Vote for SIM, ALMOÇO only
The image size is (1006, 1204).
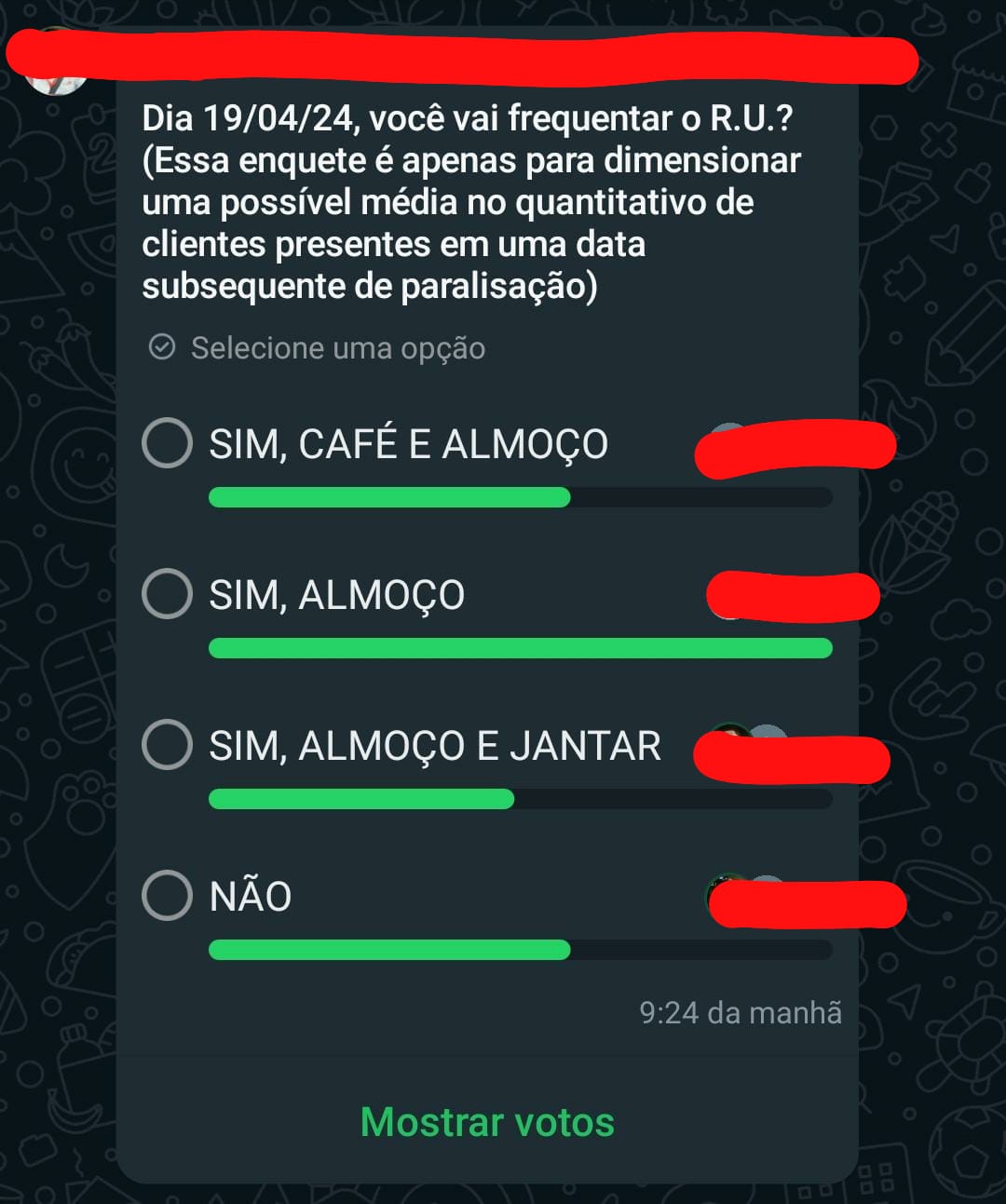(x=168, y=593)
